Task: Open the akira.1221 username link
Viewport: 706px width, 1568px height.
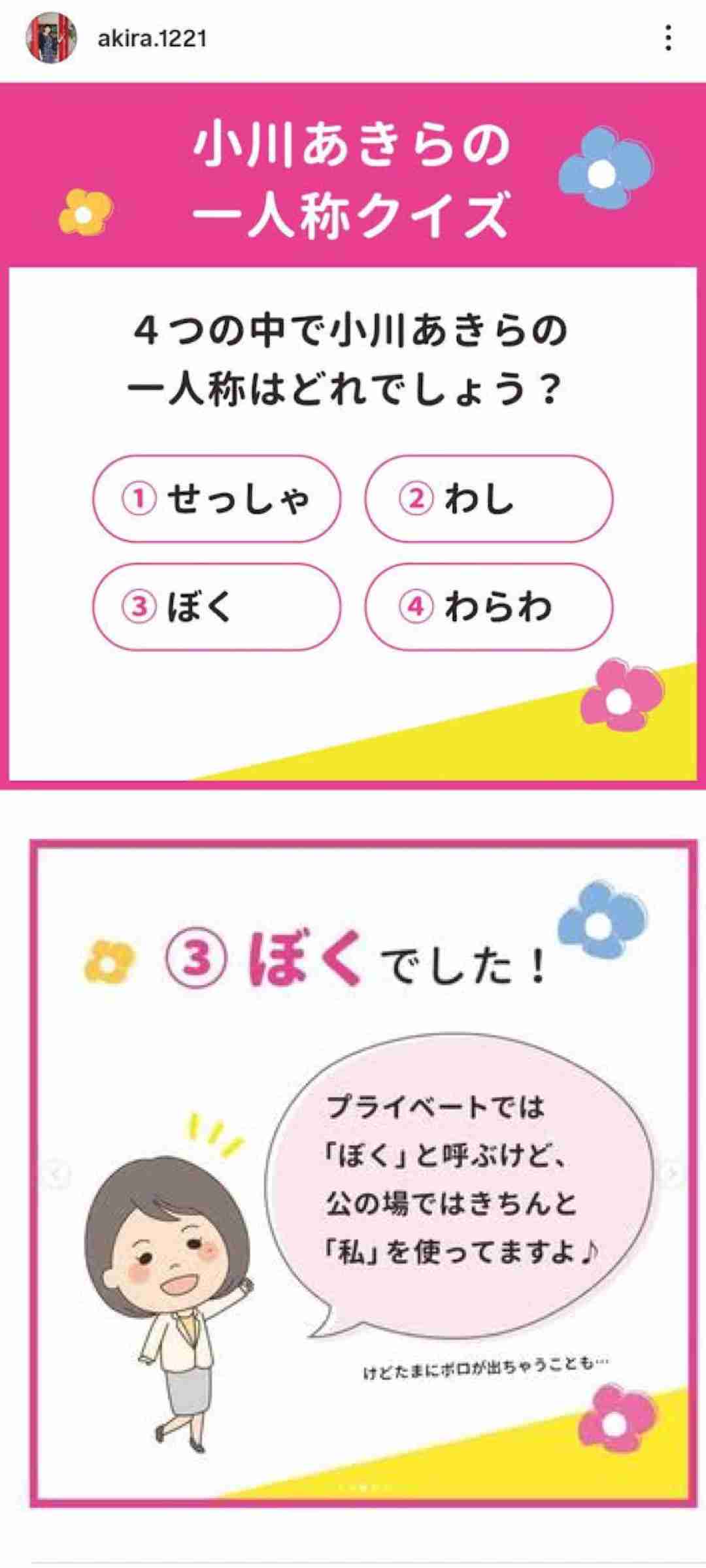Action: point(152,39)
